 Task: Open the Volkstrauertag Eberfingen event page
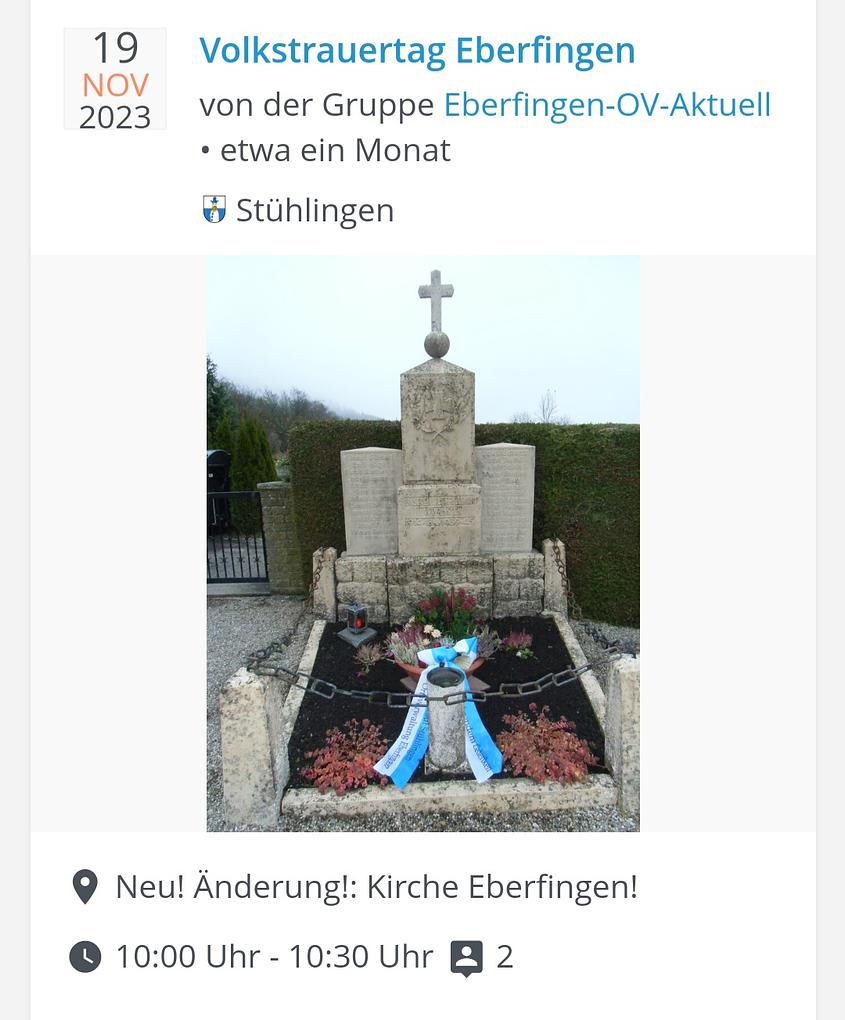417,49
